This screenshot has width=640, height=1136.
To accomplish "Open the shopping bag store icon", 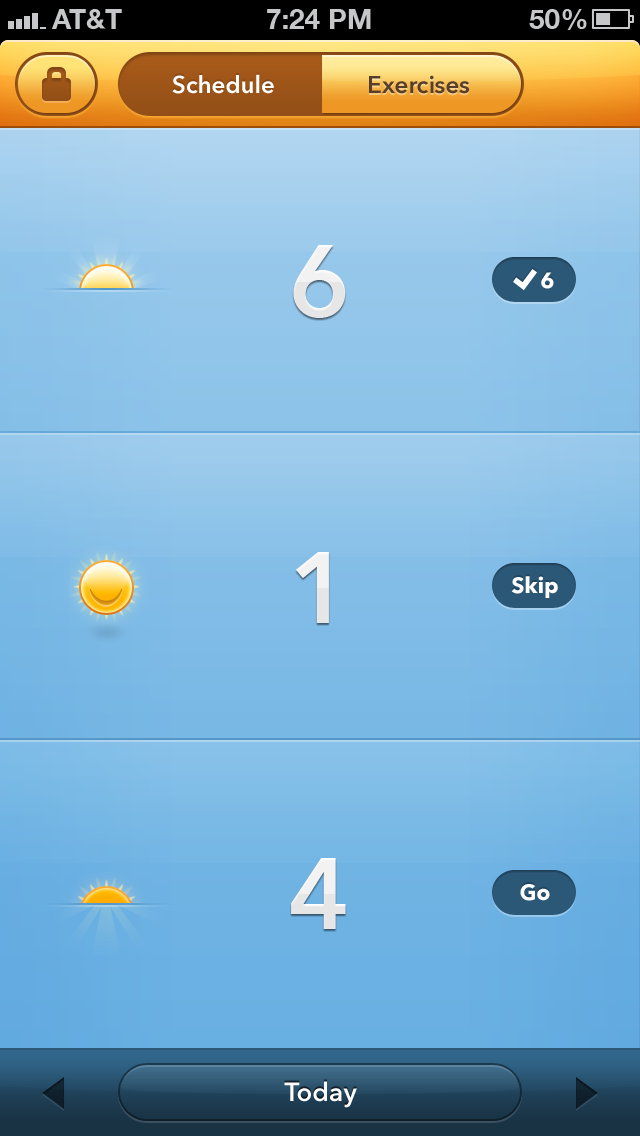I will (56, 85).
